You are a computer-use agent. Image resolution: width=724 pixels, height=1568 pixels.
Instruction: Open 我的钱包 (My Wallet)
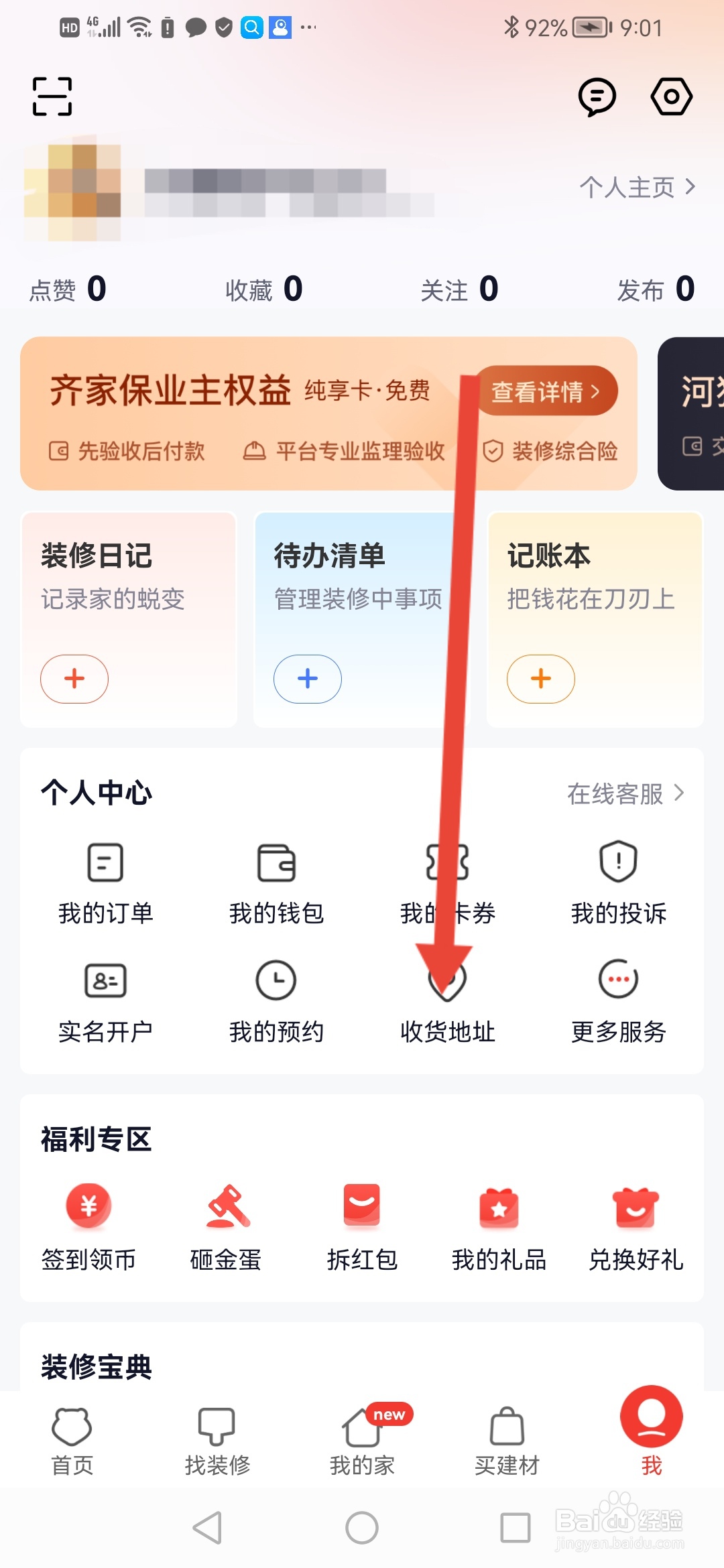point(277,885)
